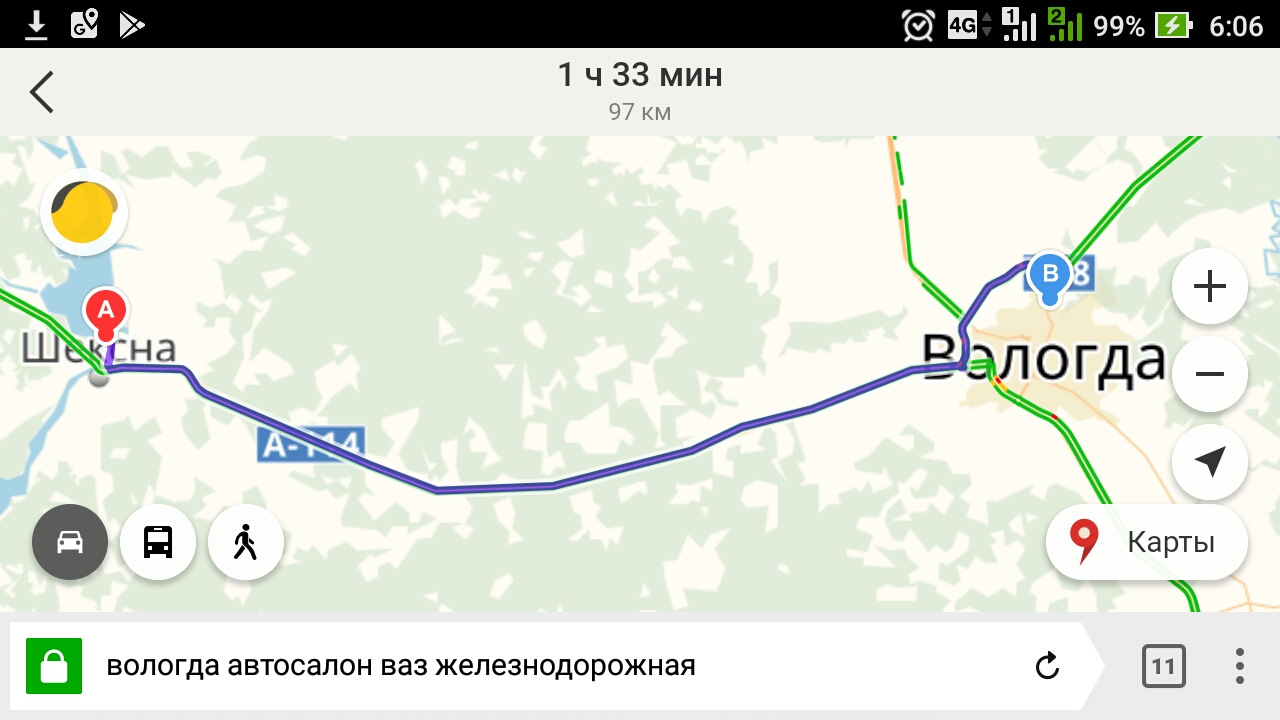
Task: Tap the A start marker at Шексна
Action: [x=106, y=312]
